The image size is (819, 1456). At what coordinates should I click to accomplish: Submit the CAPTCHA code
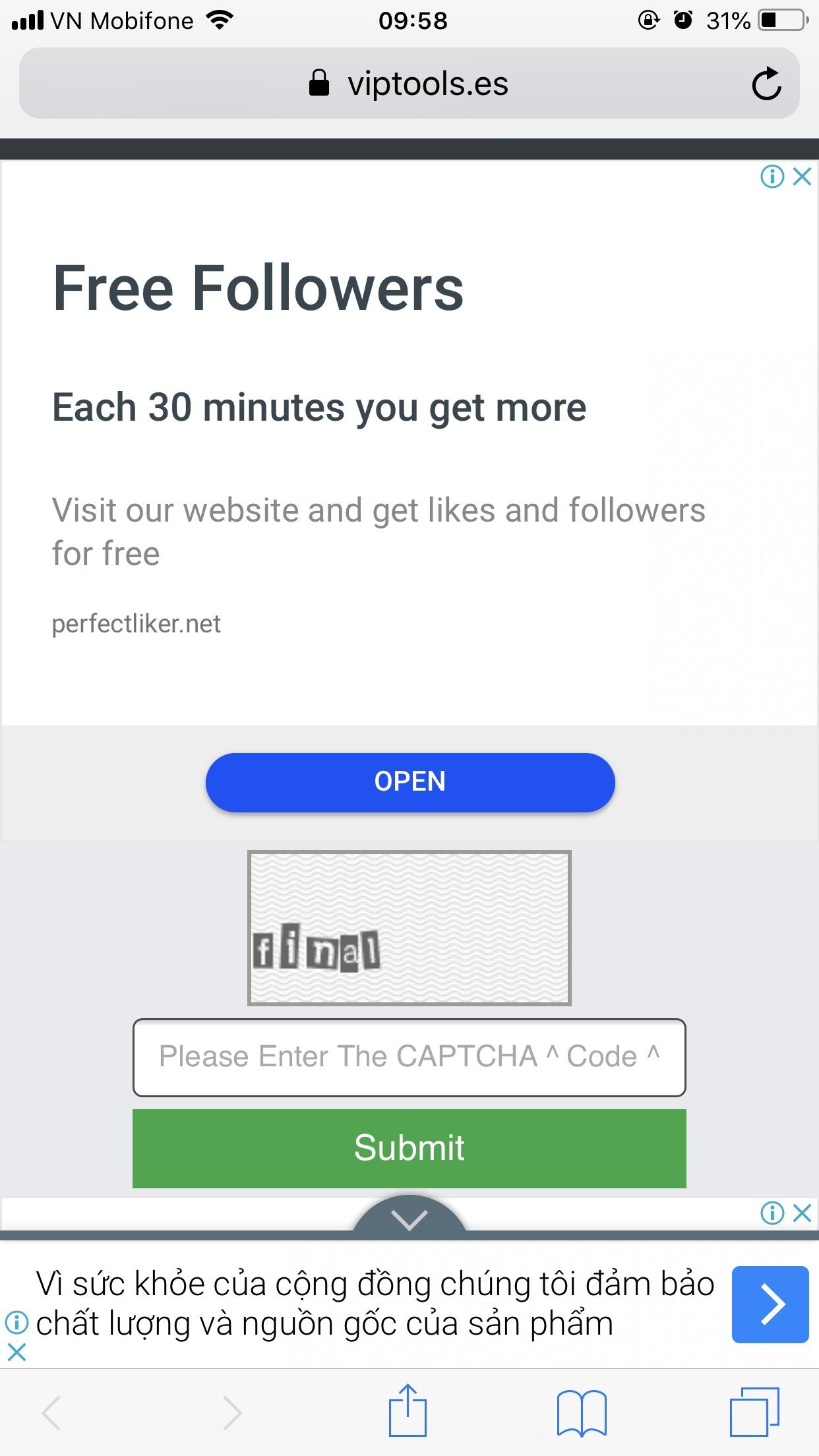pos(409,1149)
